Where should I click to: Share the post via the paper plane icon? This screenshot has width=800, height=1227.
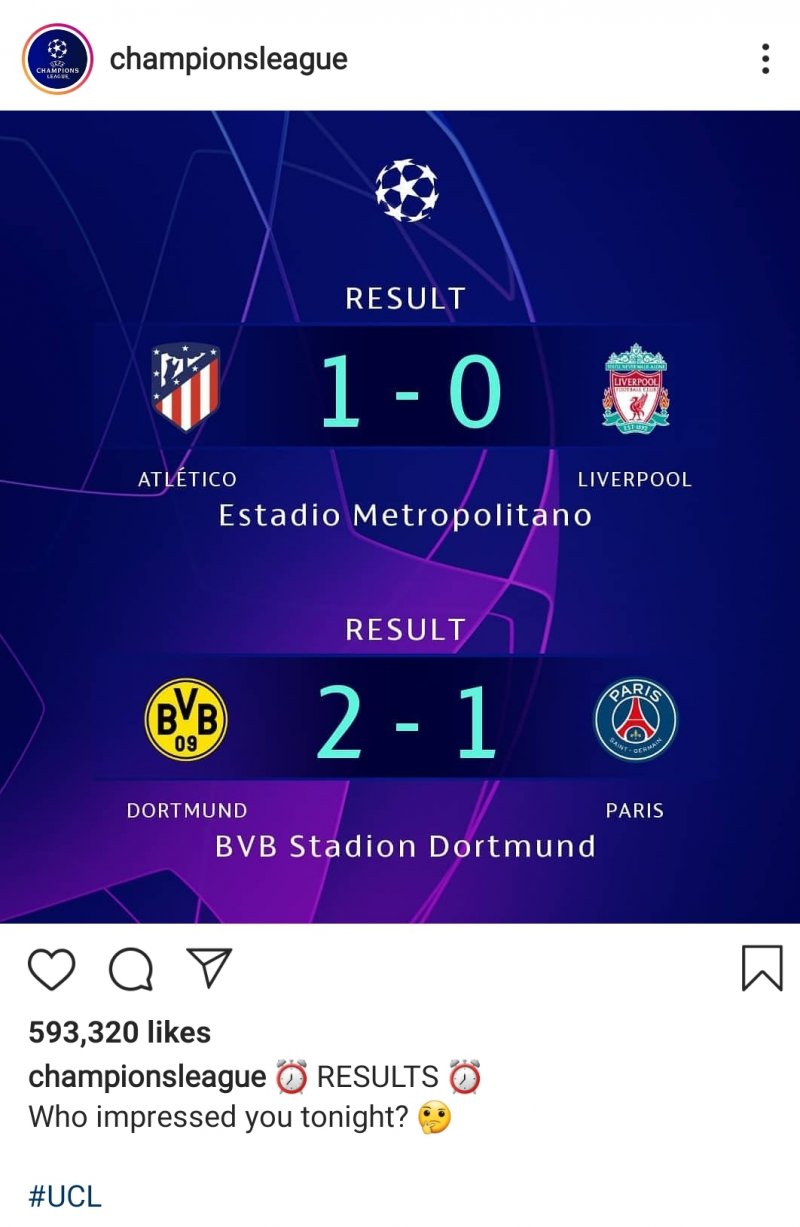[210, 967]
